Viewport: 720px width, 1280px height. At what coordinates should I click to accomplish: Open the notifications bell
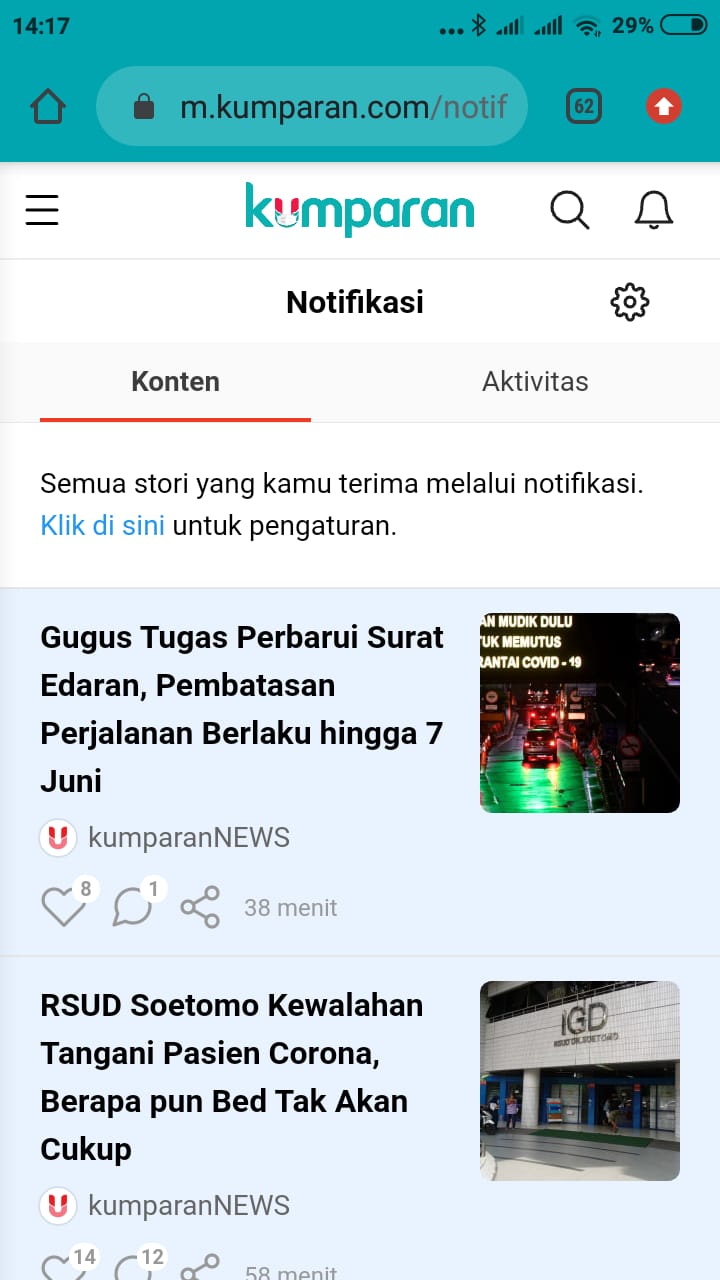pos(654,210)
